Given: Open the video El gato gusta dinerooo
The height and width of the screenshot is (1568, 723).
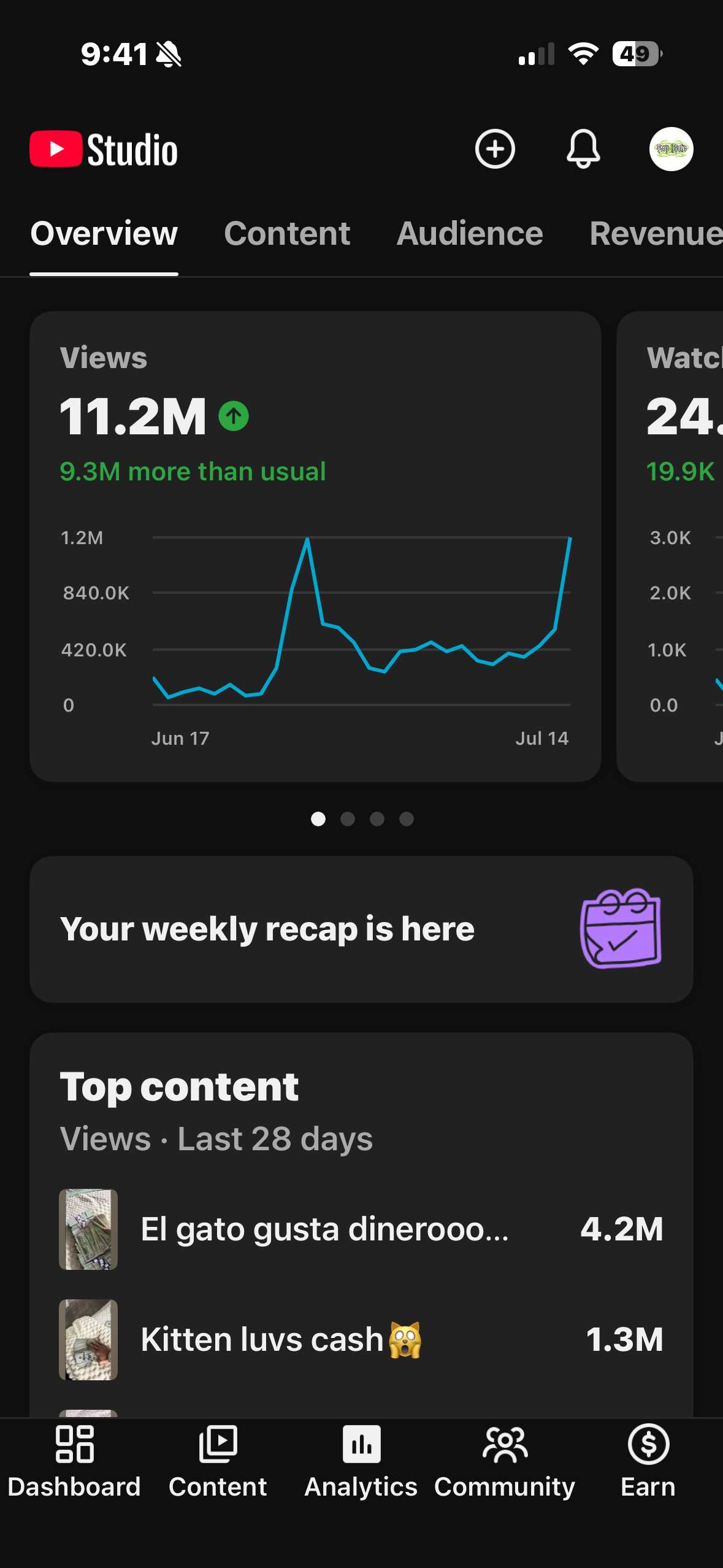Looking at the screenshot, I should (x=361, y=1229).
